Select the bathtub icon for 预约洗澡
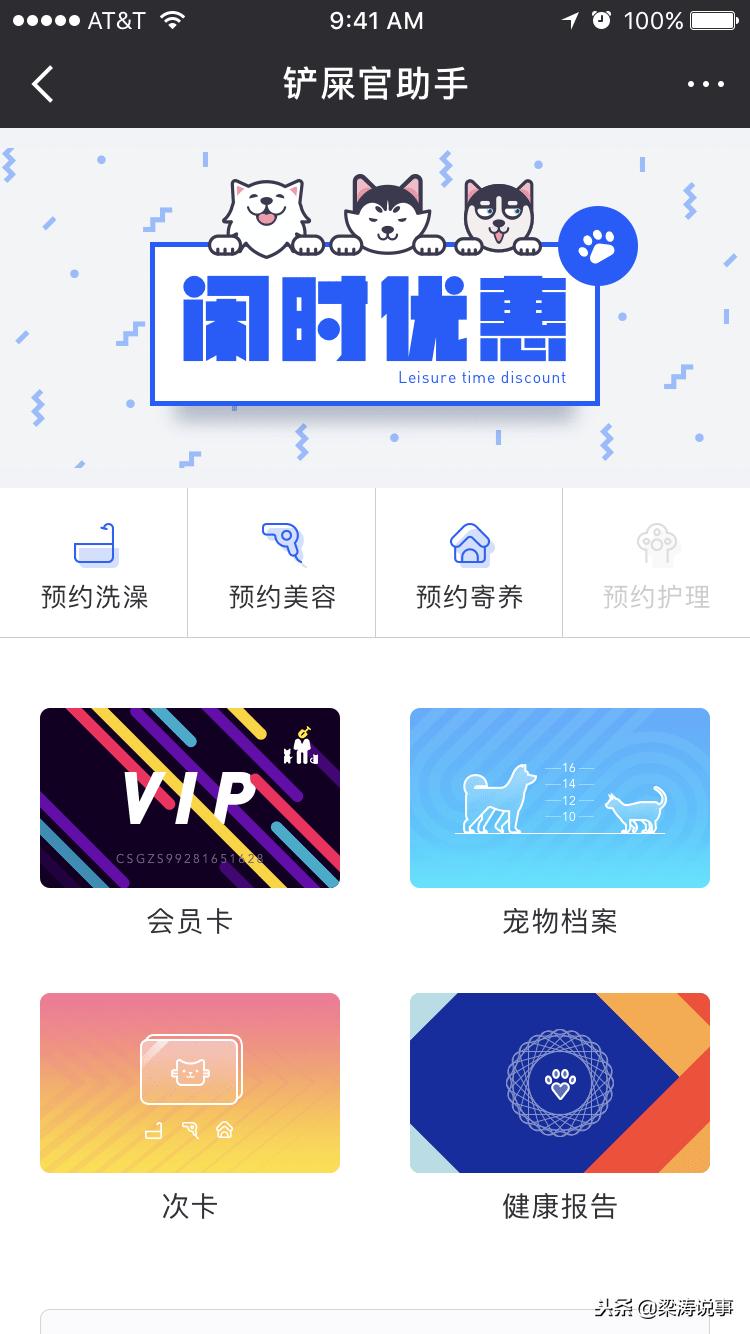The height and width of the screenshot is (1334, 750). point(93,545)
